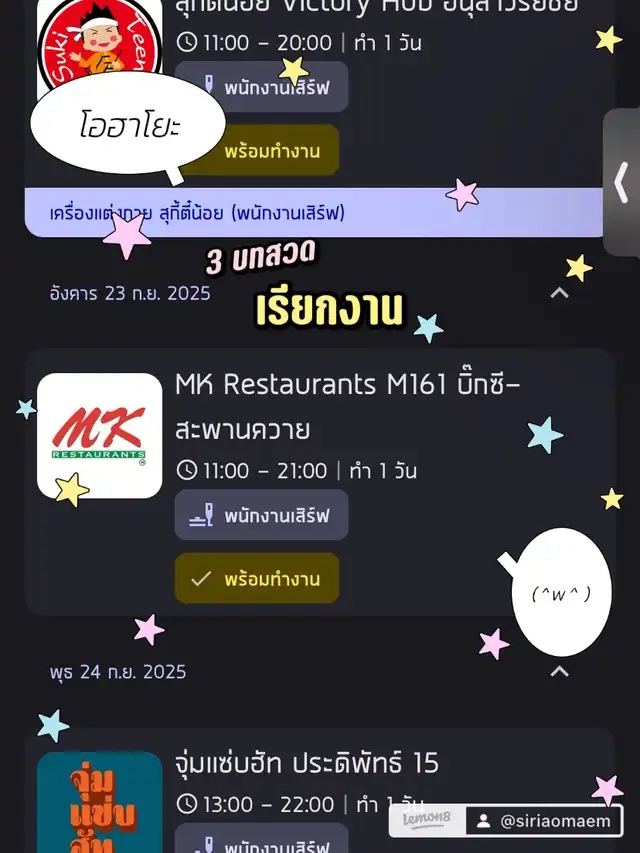Collapse the พุธ 24 ก.ย. 2025 section
The width and height of the screenshot is (640, 853).
[x=560, y=671]
